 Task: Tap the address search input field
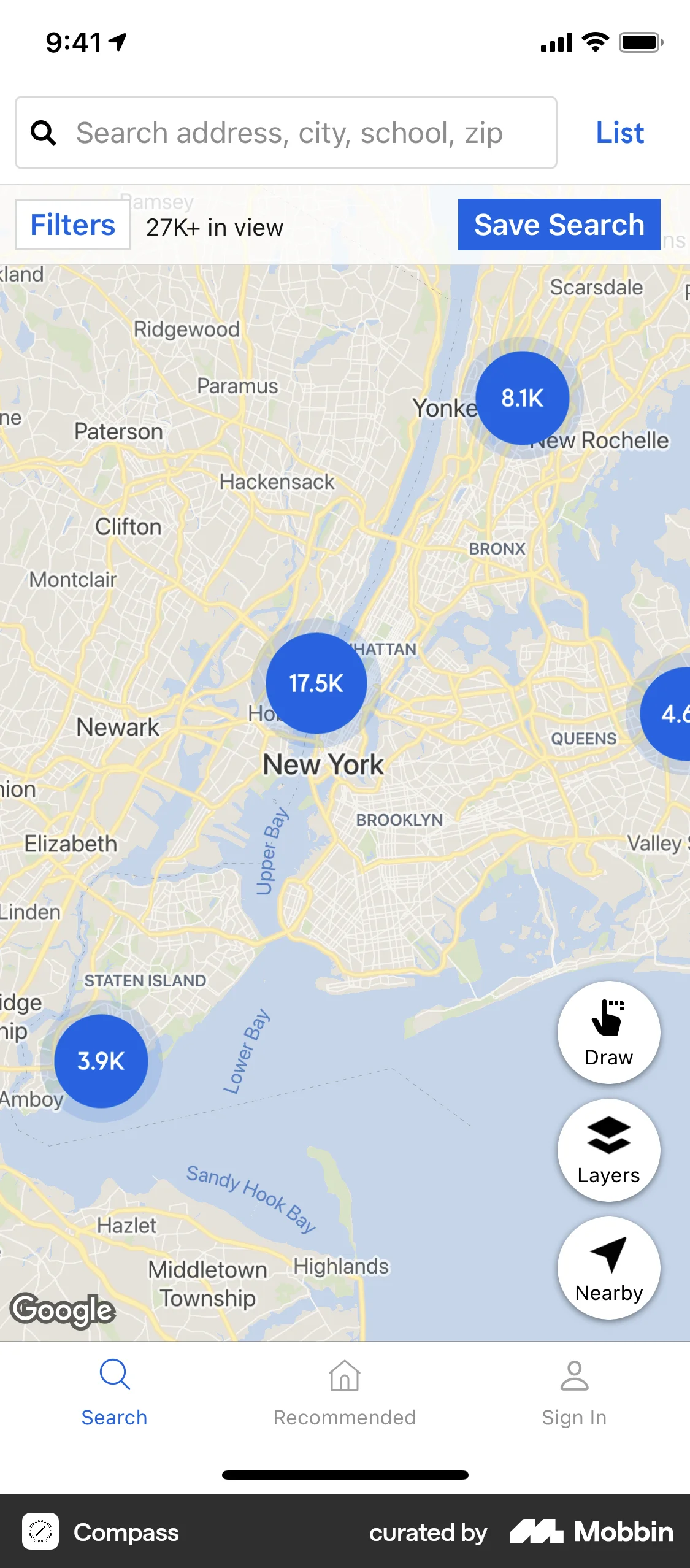tap(288, 133)
